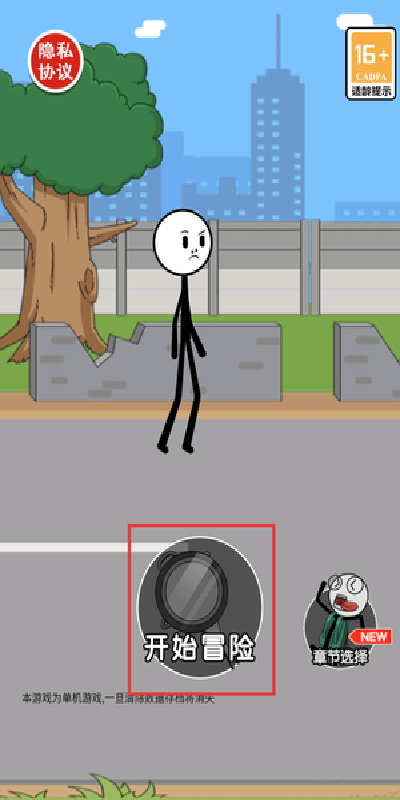Open the red 隐私协议 privacy agreement

pos(56,61)
